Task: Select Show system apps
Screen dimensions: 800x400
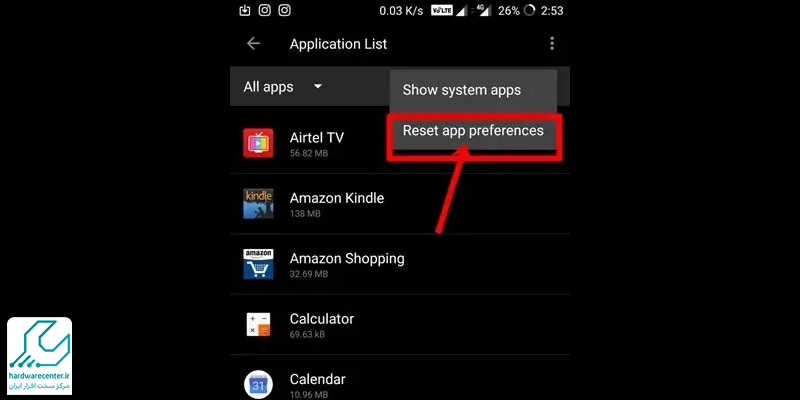Action: 461,90
